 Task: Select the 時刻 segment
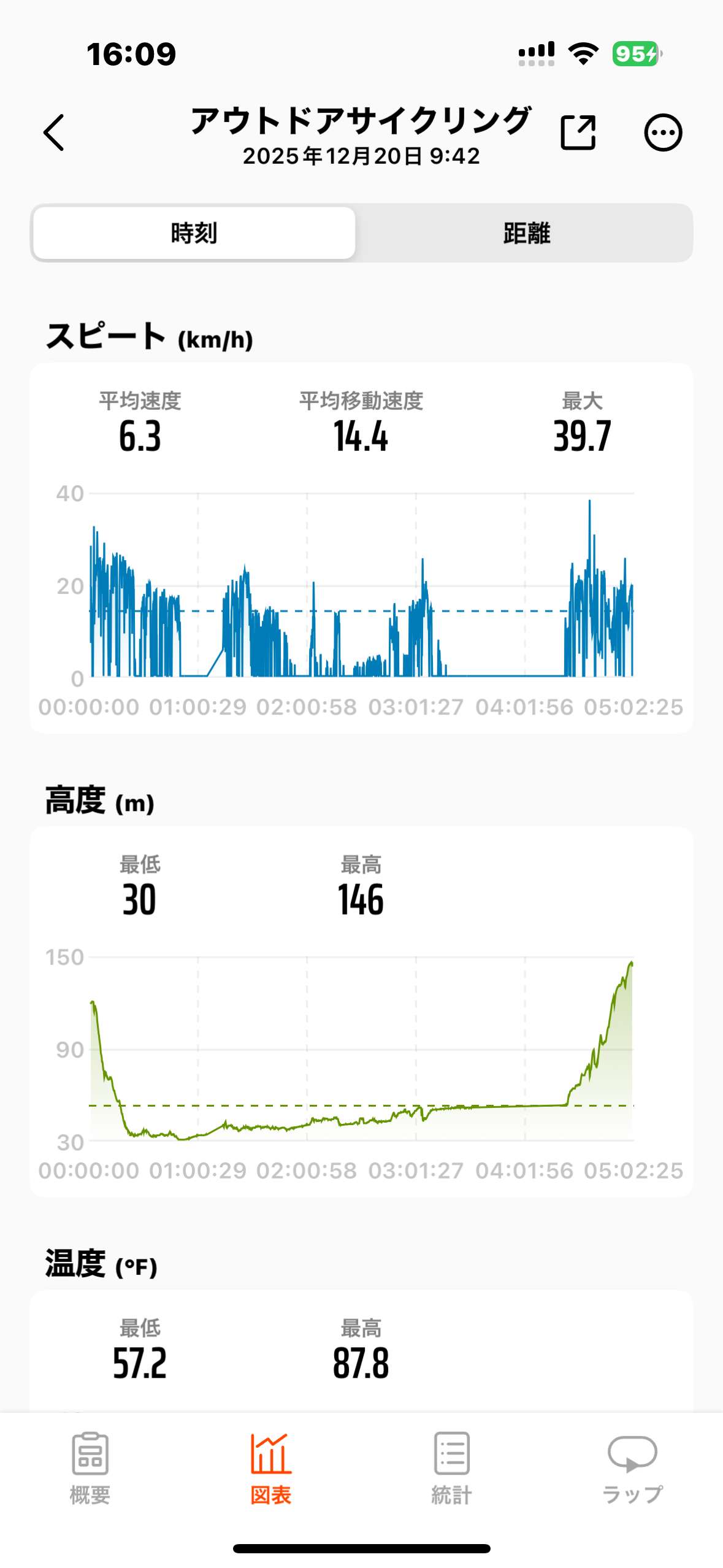pyautogui.click(x=194, y=233)
